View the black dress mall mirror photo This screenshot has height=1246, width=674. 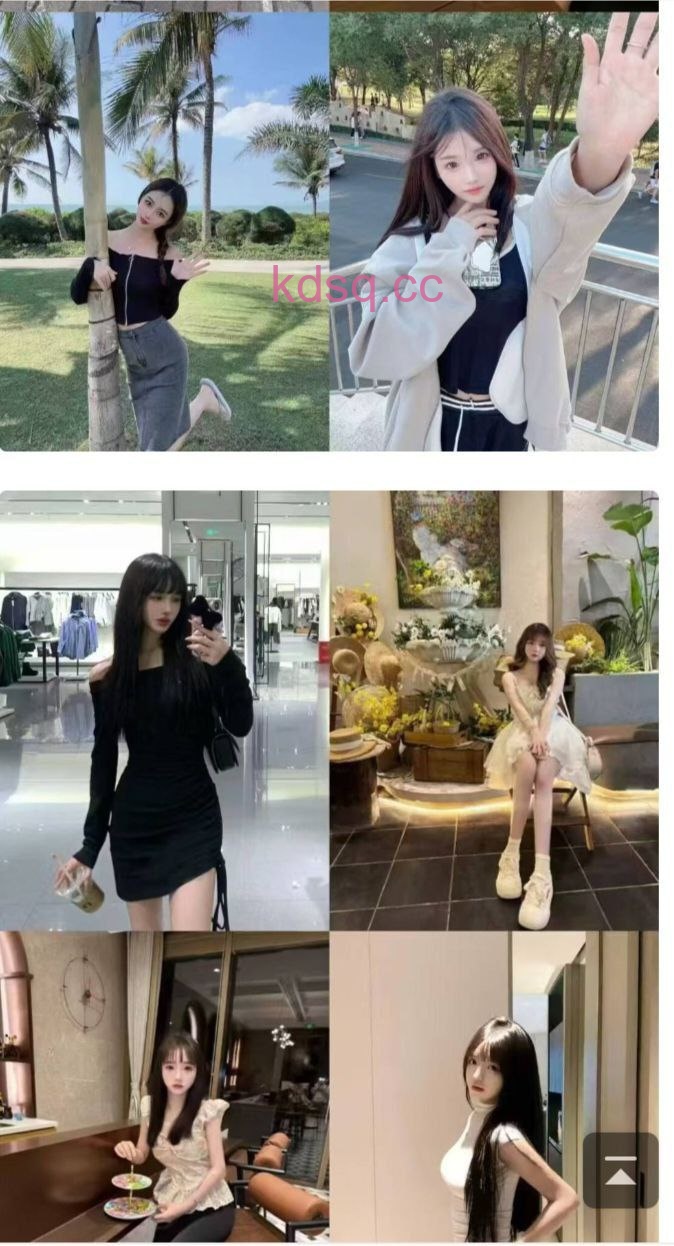[x=164, y=710]
